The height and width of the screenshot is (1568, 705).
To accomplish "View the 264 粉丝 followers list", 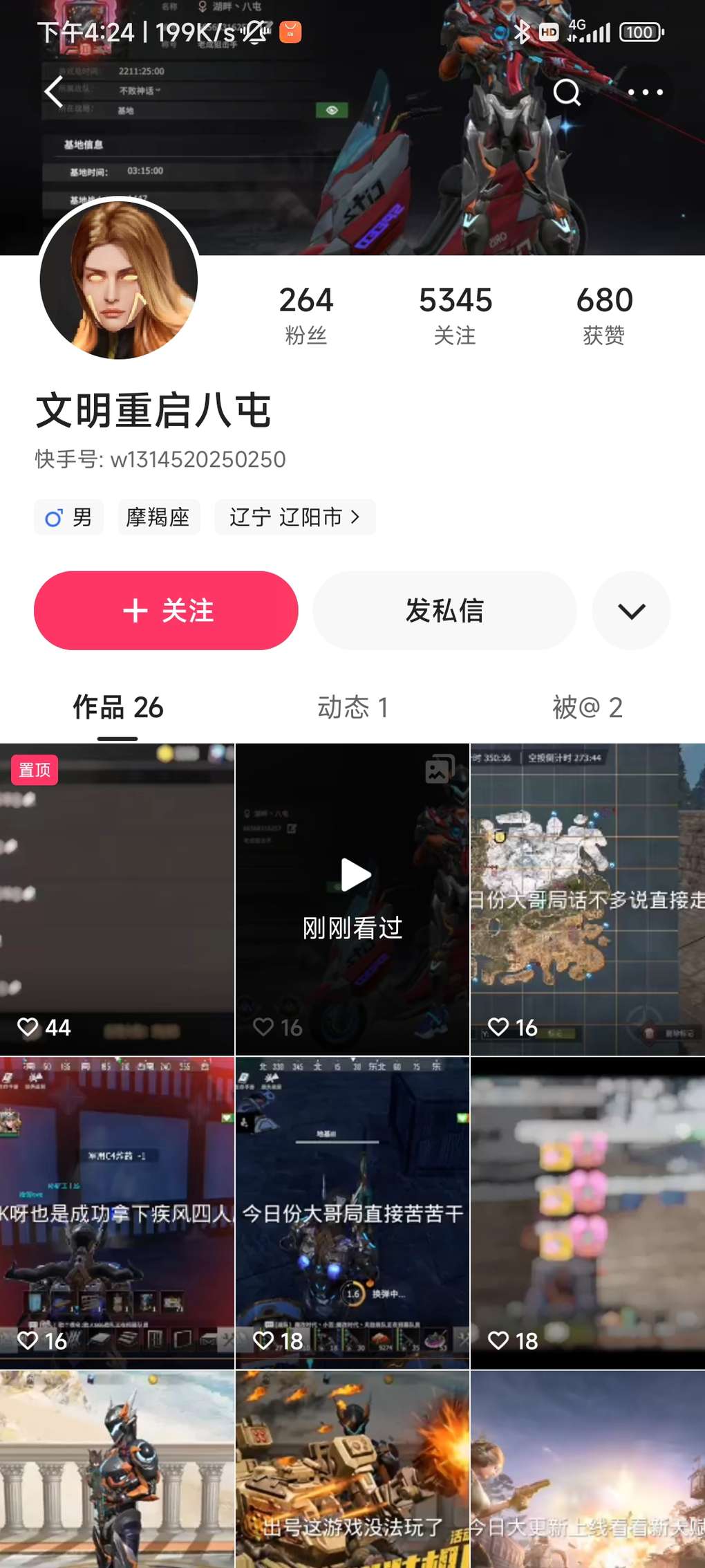I will click(x=305, y=315).
